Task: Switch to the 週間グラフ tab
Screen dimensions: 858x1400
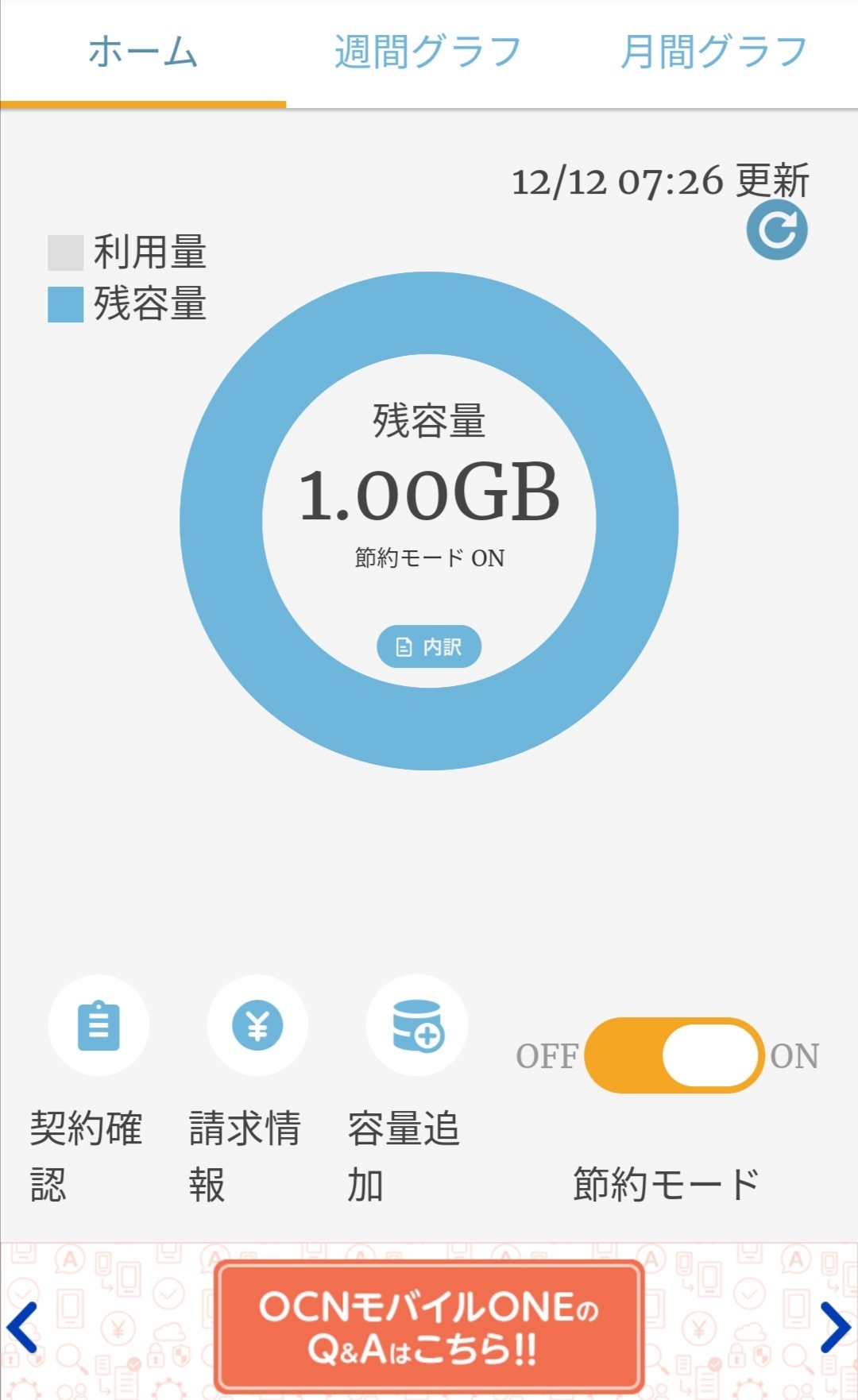Action: coord(428,52)
